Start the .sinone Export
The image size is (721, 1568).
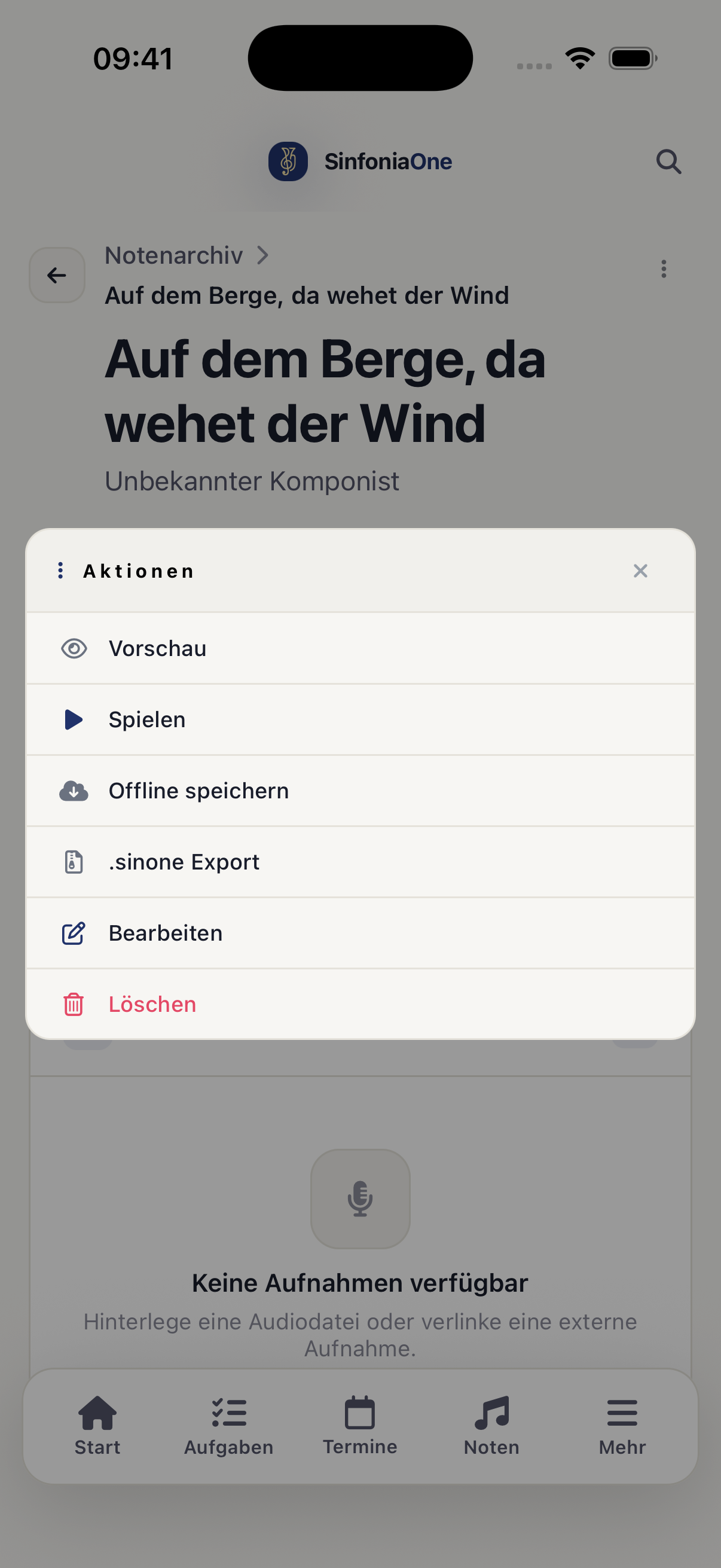tap(360, 862)
